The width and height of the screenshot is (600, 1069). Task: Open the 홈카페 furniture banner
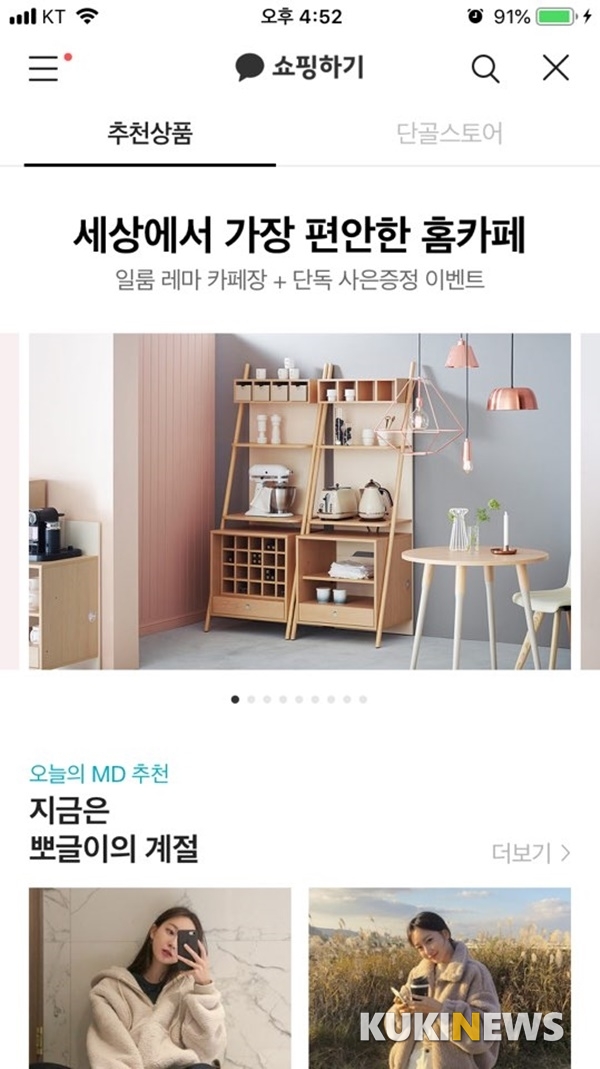click(x=299, y=500)
